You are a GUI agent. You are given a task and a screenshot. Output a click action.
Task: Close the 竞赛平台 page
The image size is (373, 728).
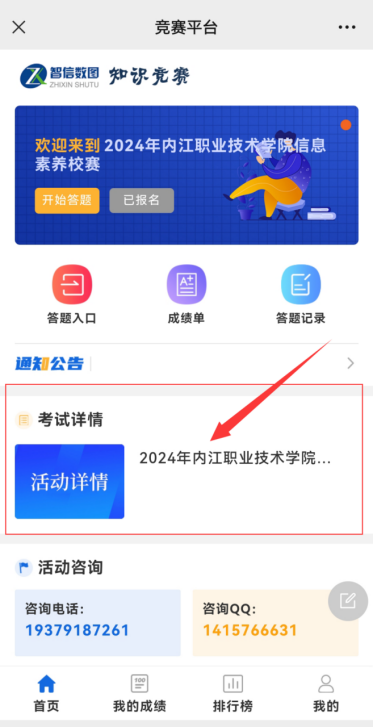(19, 27)
